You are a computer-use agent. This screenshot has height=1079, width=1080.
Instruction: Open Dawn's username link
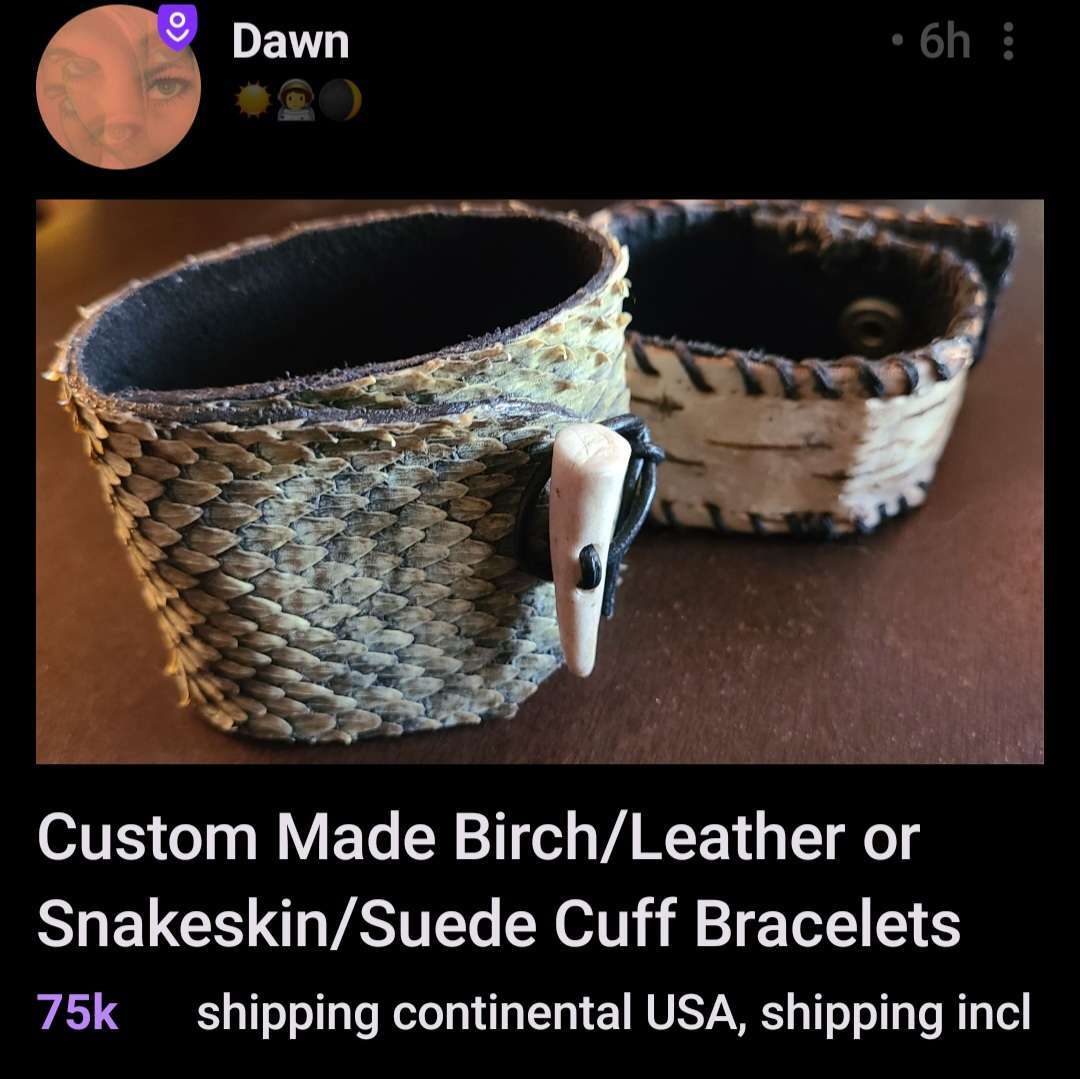pyautogui.click(x=290, y=42)
